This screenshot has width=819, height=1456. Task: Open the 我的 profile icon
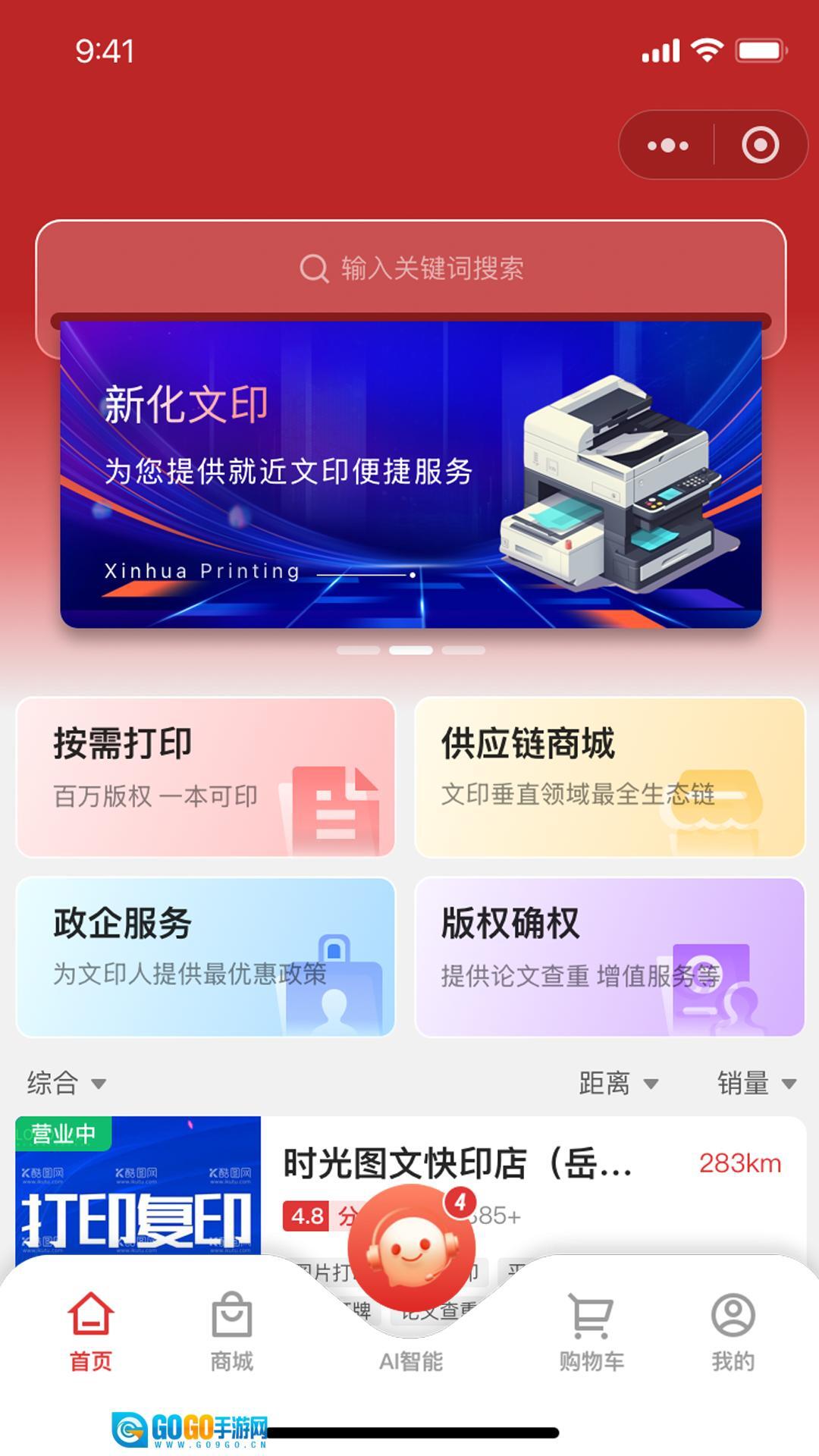[x=732, y=1311]
